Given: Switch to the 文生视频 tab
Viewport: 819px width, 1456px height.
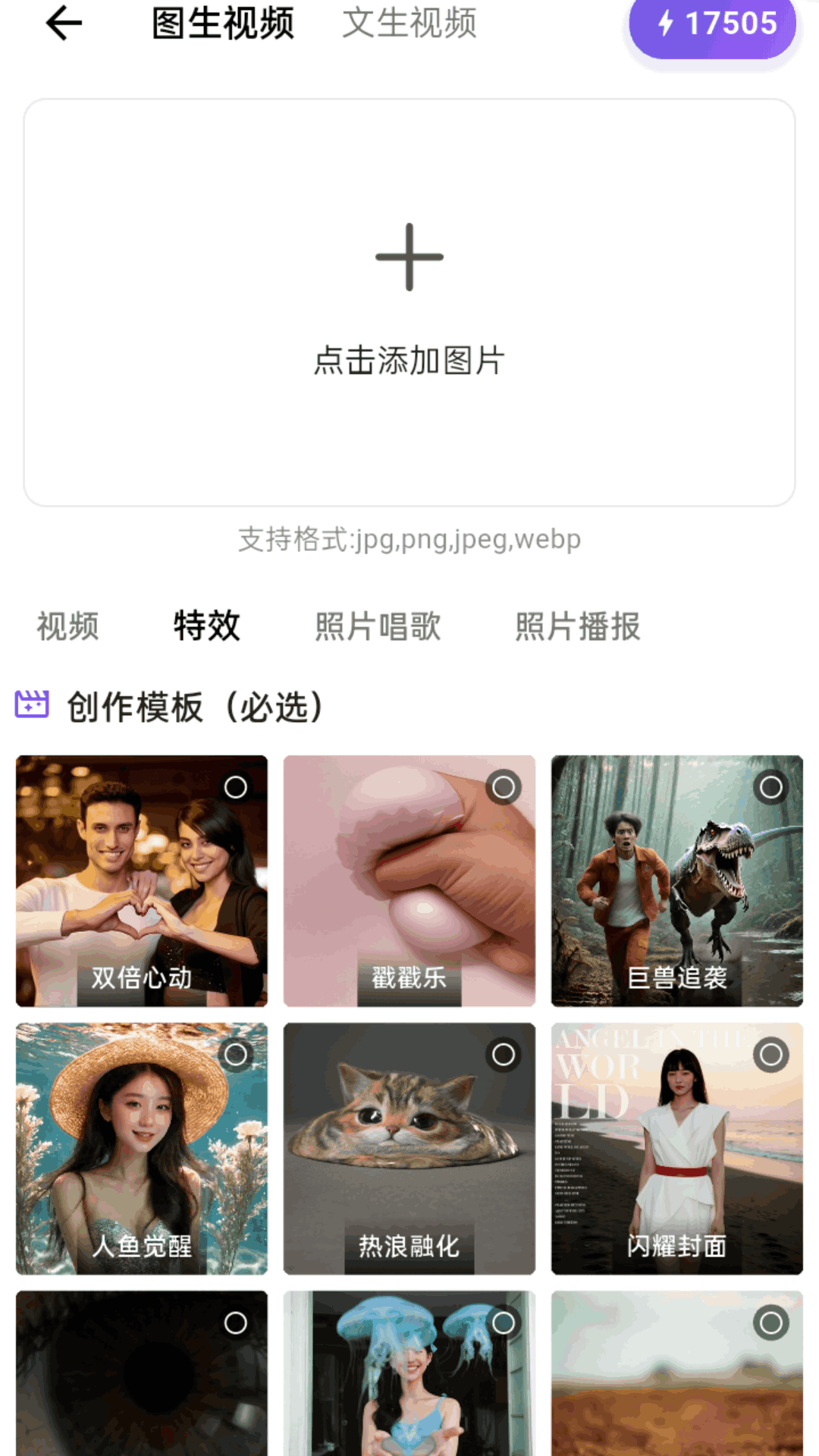Looking at the screenshot, I should click(409, 25).
